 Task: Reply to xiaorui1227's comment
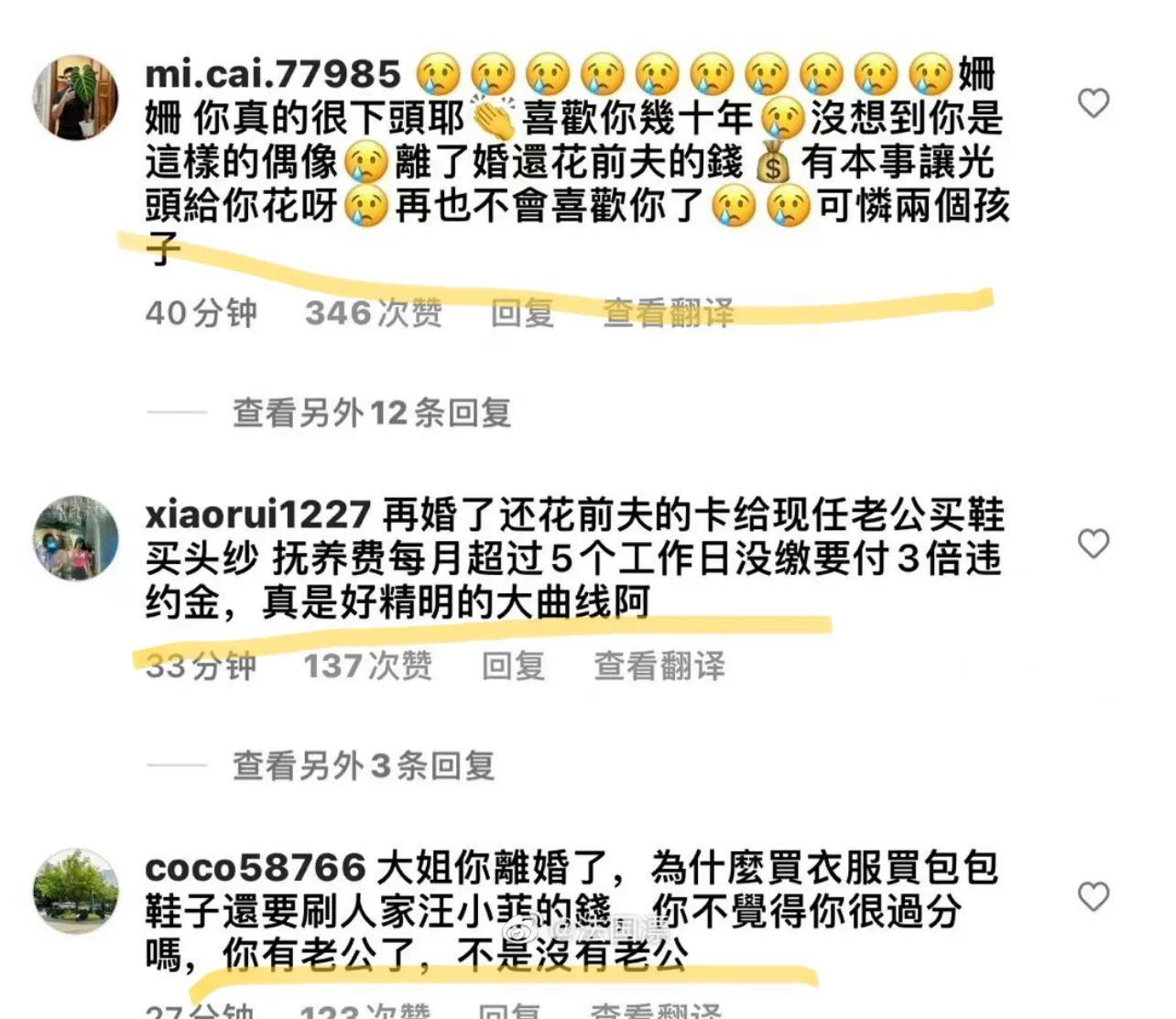513,666
